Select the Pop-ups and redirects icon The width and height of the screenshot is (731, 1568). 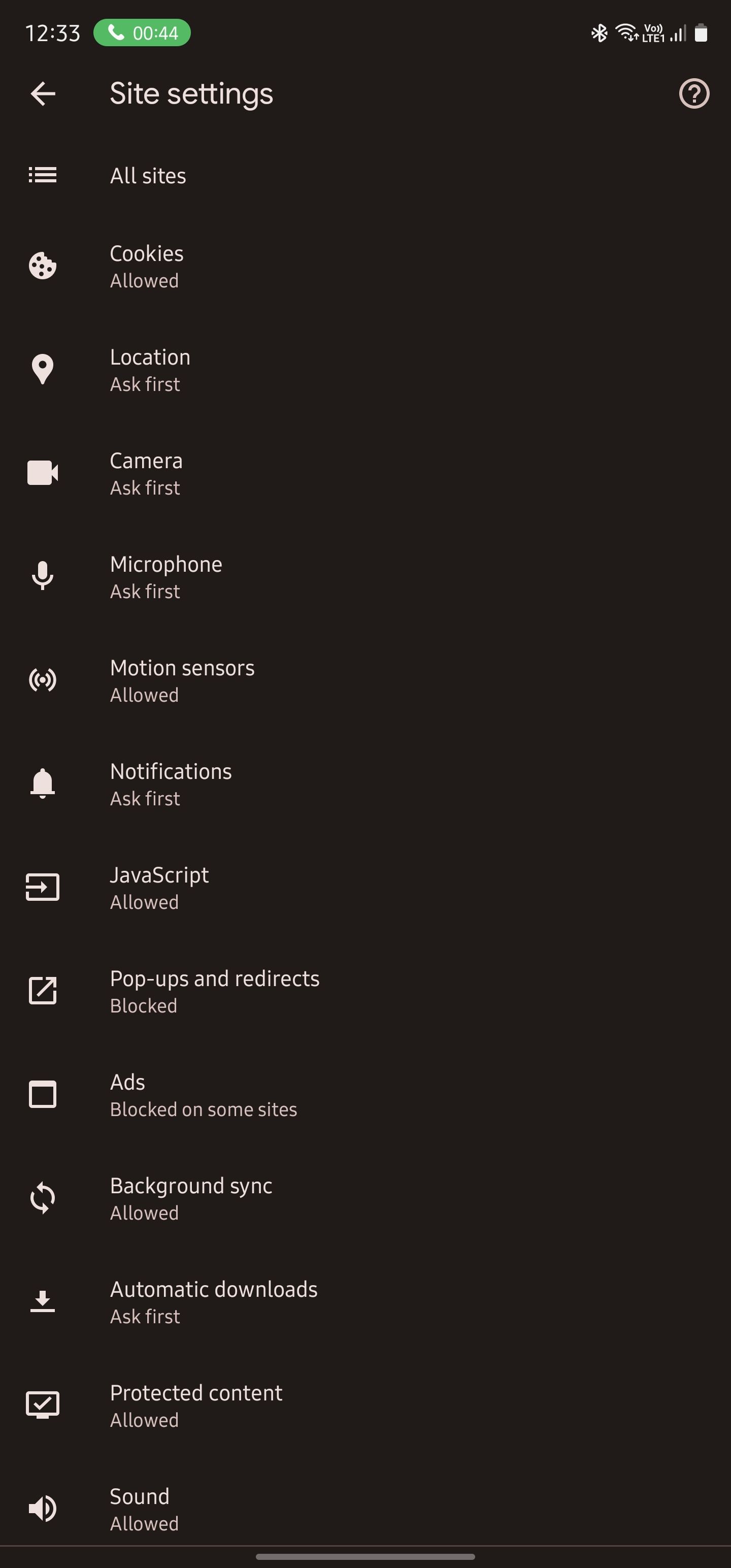pyautogui.click(x=42, y=990)
